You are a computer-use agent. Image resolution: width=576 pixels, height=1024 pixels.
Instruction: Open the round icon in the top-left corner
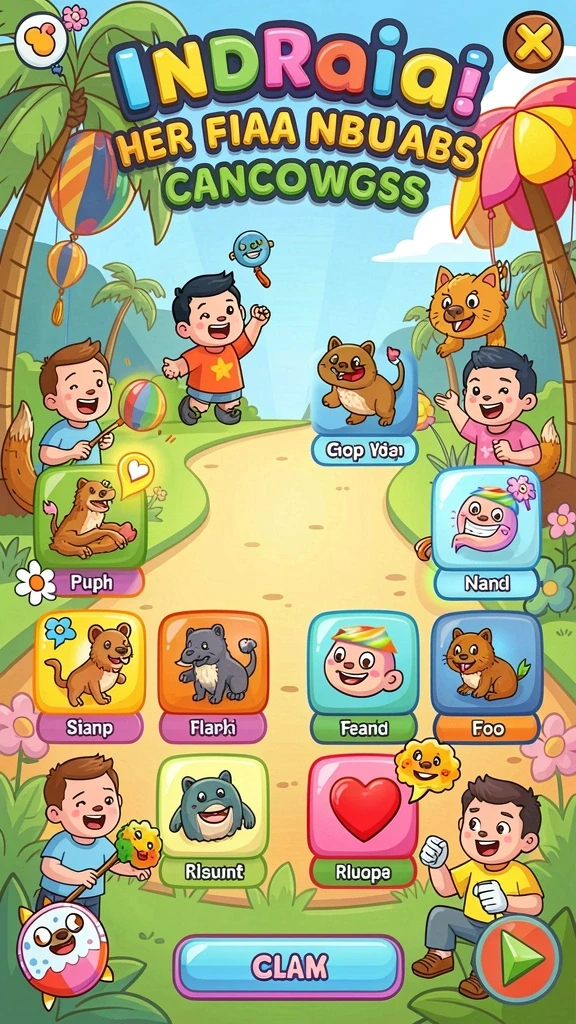(x=40, y=41)
